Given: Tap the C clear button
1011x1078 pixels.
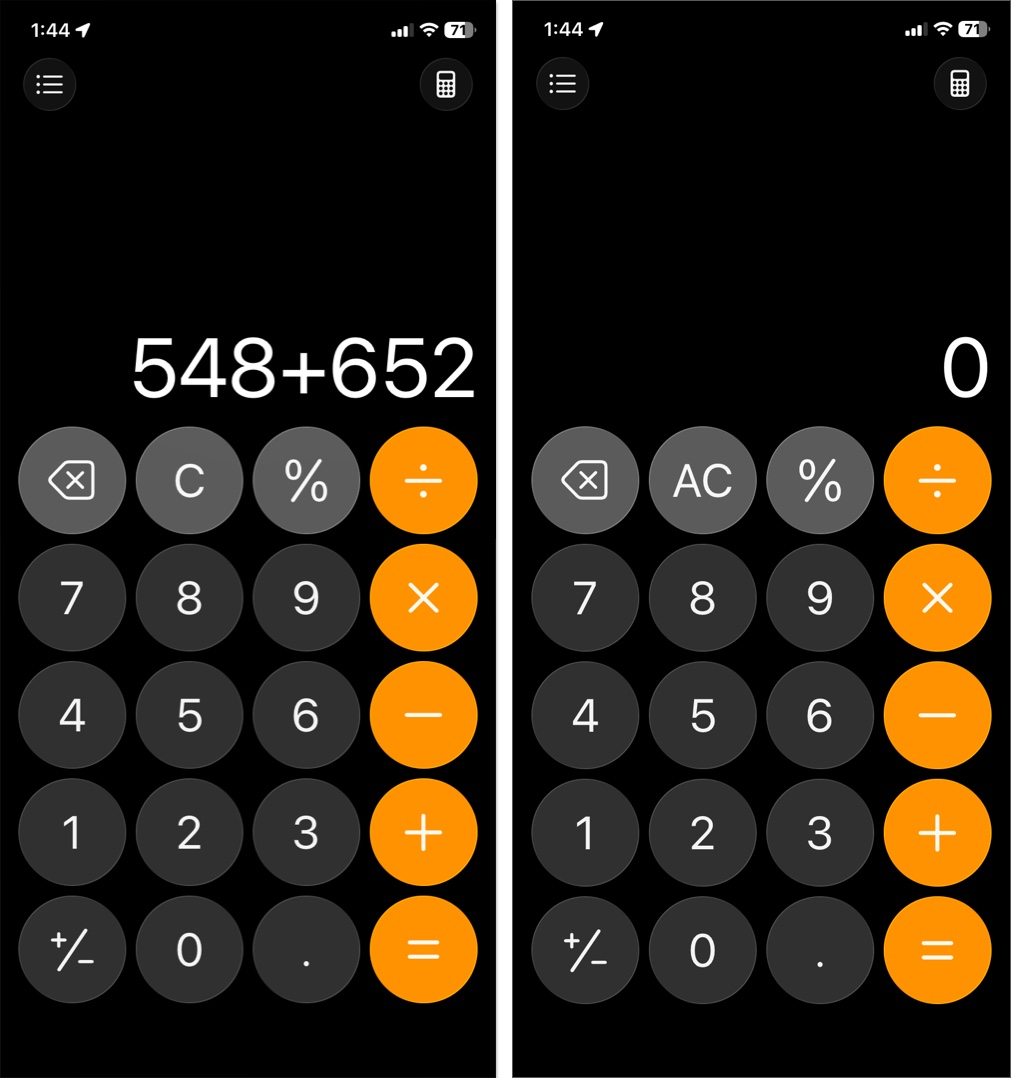Looking at the screenshot, I should (189, 482).
